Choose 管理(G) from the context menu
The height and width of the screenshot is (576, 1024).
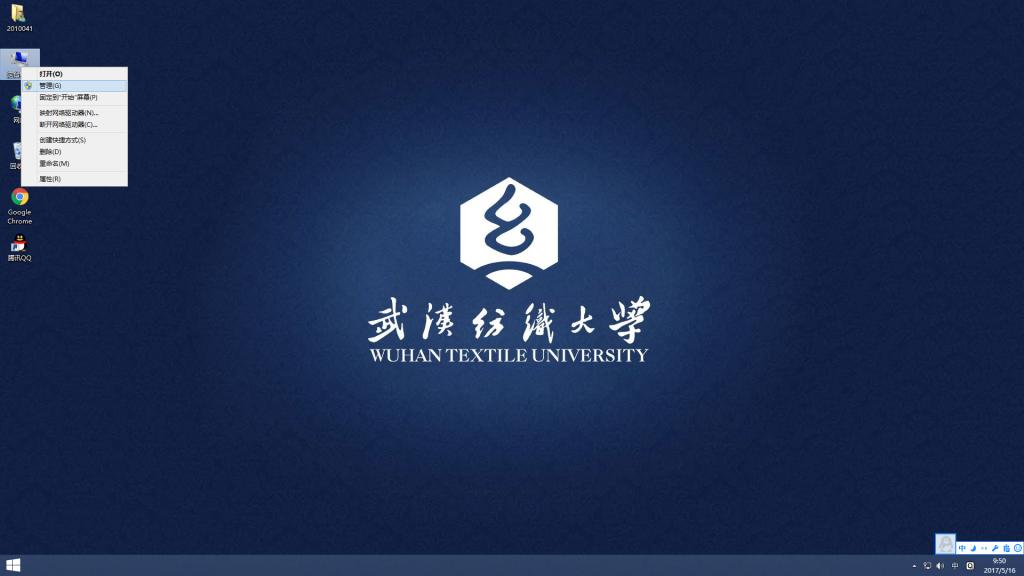pos(51,86)
